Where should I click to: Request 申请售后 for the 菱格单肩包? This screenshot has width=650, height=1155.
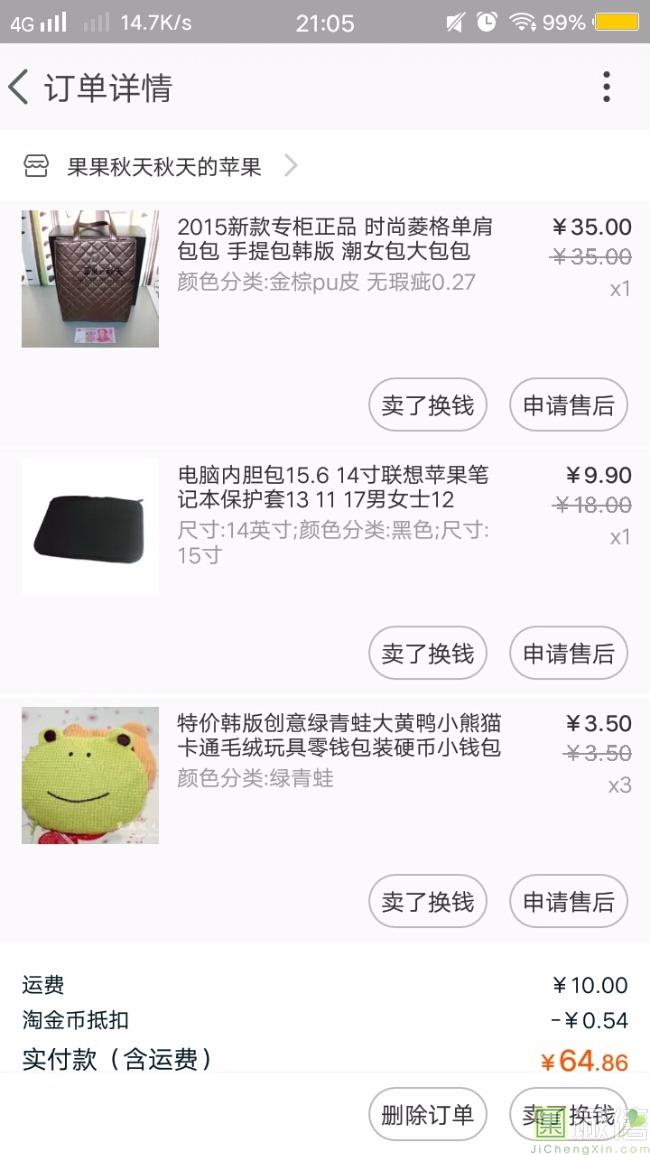pos(568,406)
